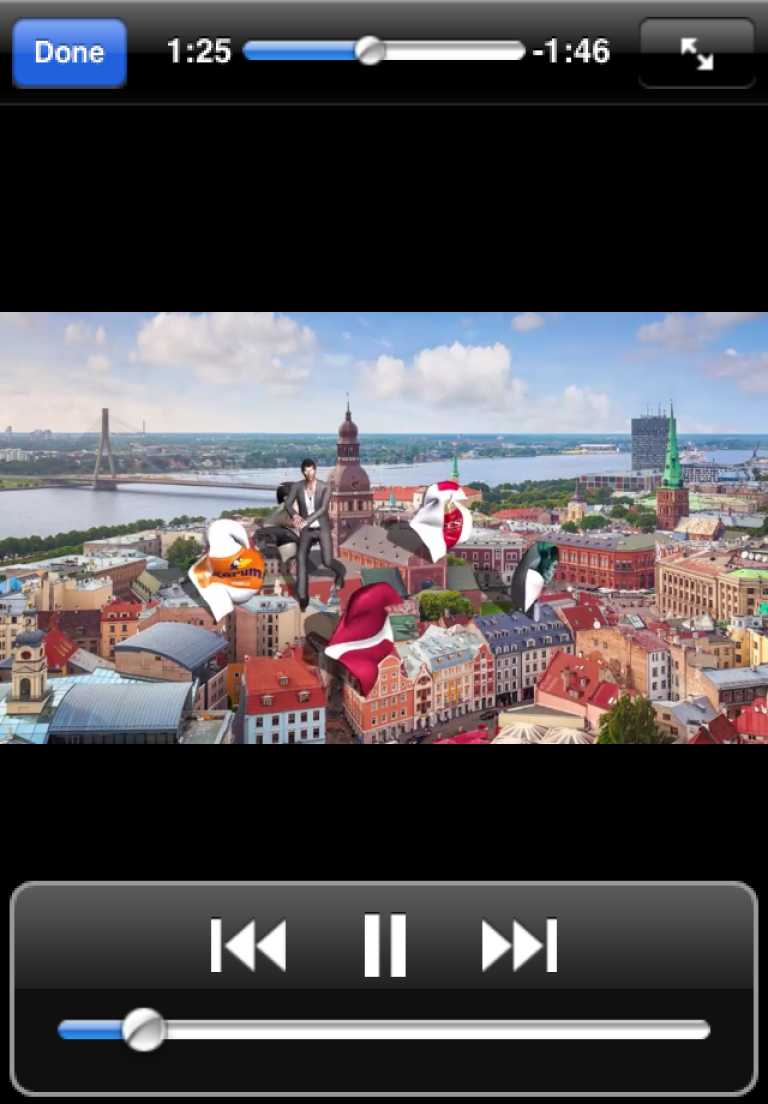Skip back with the previous track button
Viewport: 768px width, 1104px height.
pyautogui.click(x=248, y=944)
